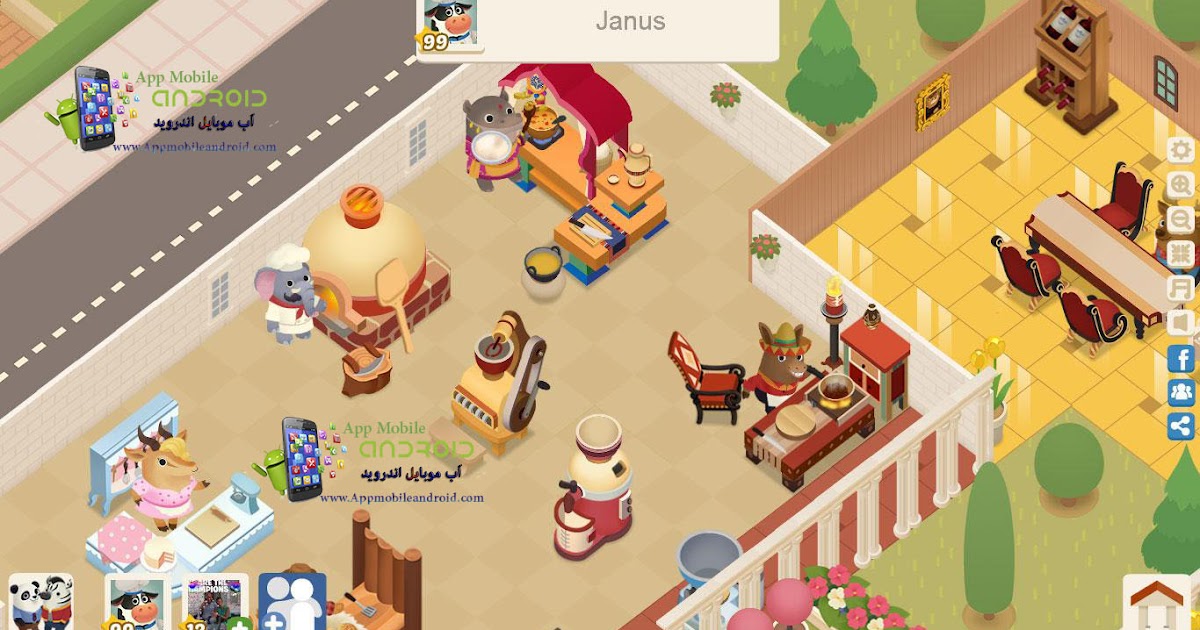Toggle the background music icon

pyautogui.click(x=1181, y=288)
